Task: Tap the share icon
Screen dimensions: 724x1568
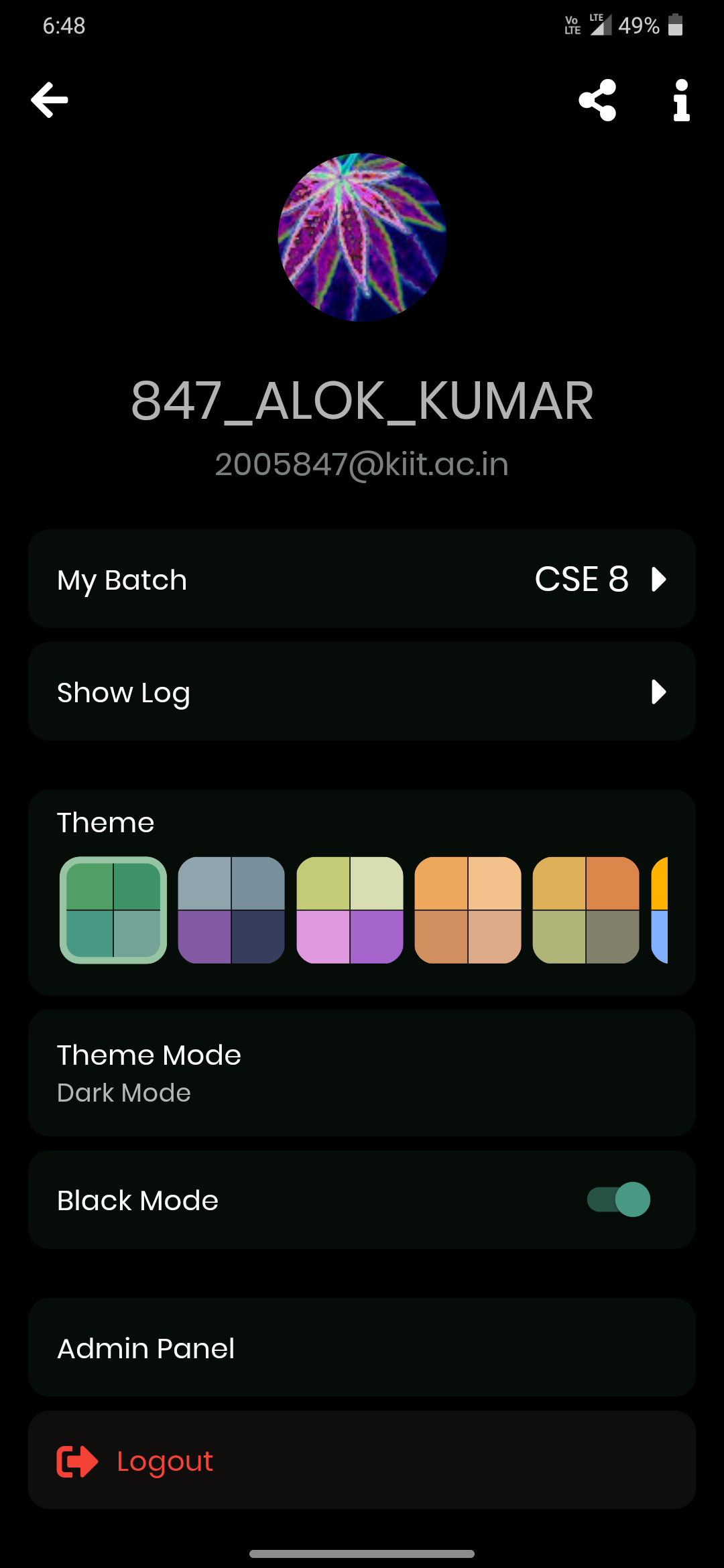Action: pos(597,101)
